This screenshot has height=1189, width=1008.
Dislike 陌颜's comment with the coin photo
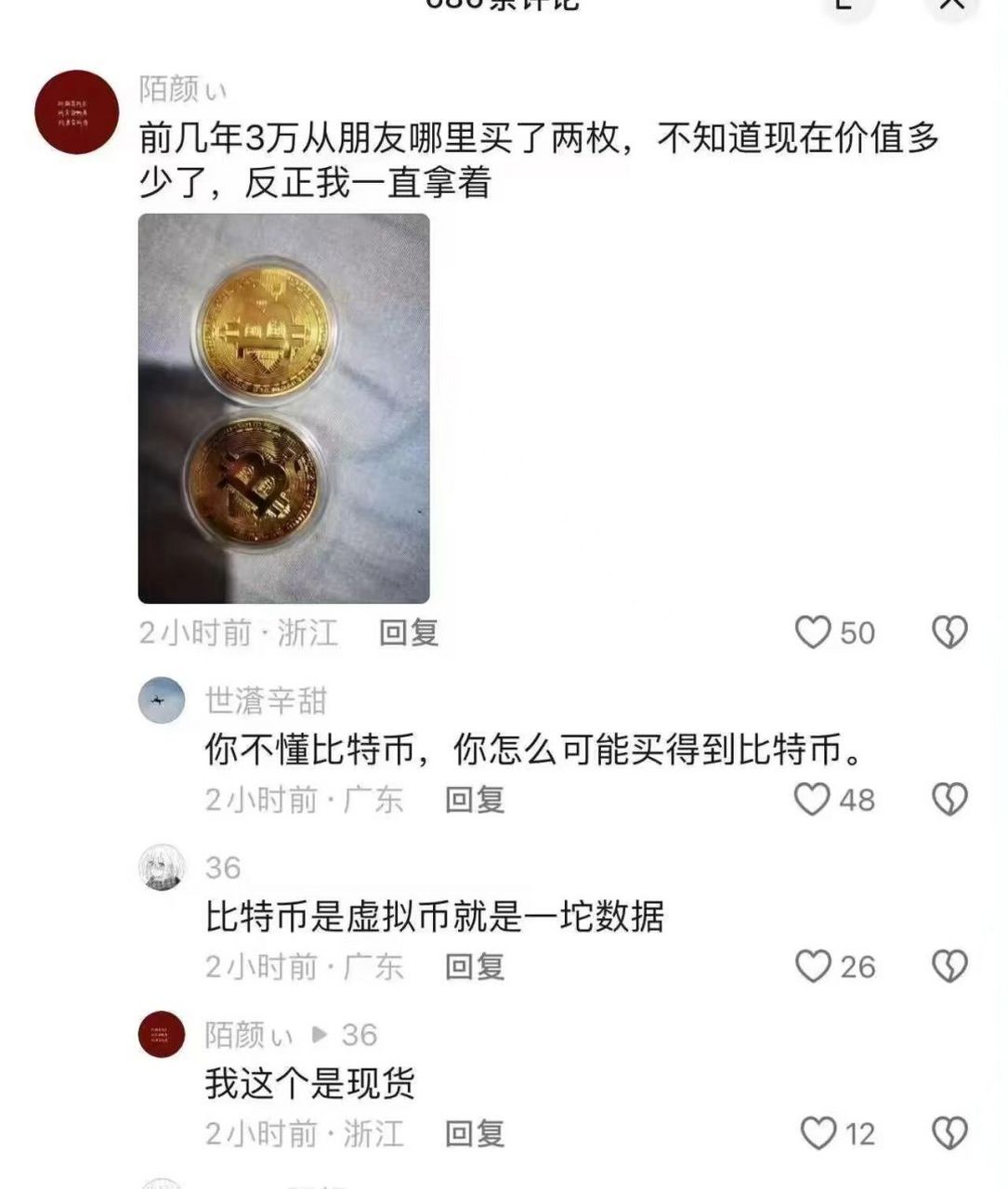pyautogui.click(x=949, y=633)
